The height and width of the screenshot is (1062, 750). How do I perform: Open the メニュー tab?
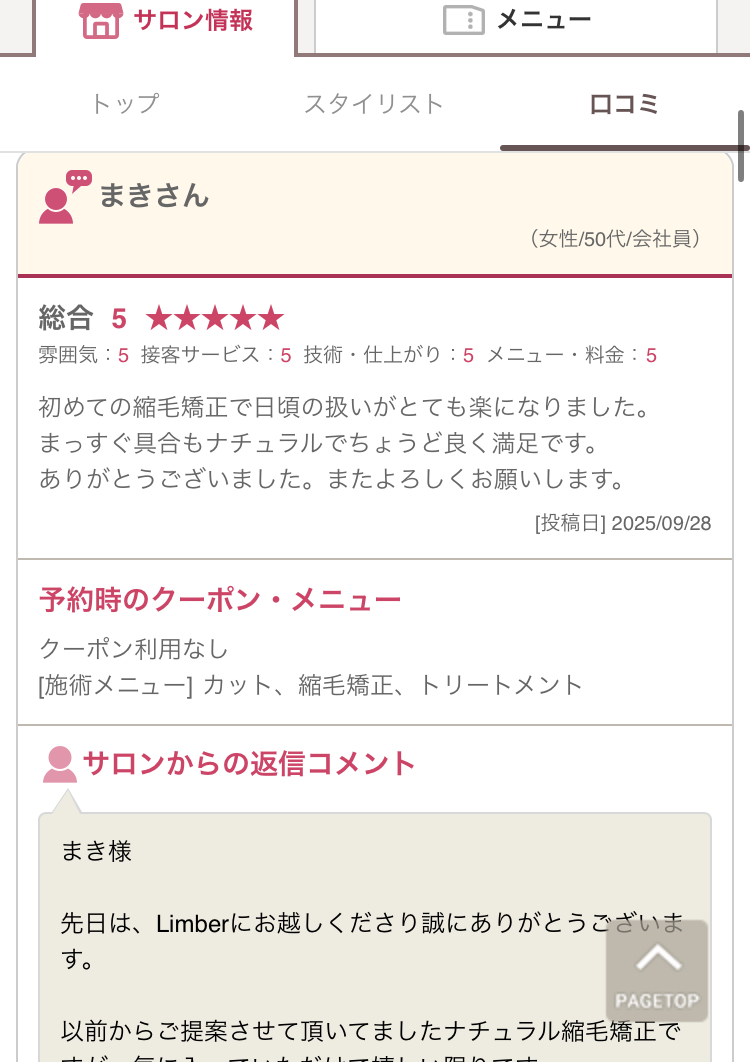(x=516, y=20)
